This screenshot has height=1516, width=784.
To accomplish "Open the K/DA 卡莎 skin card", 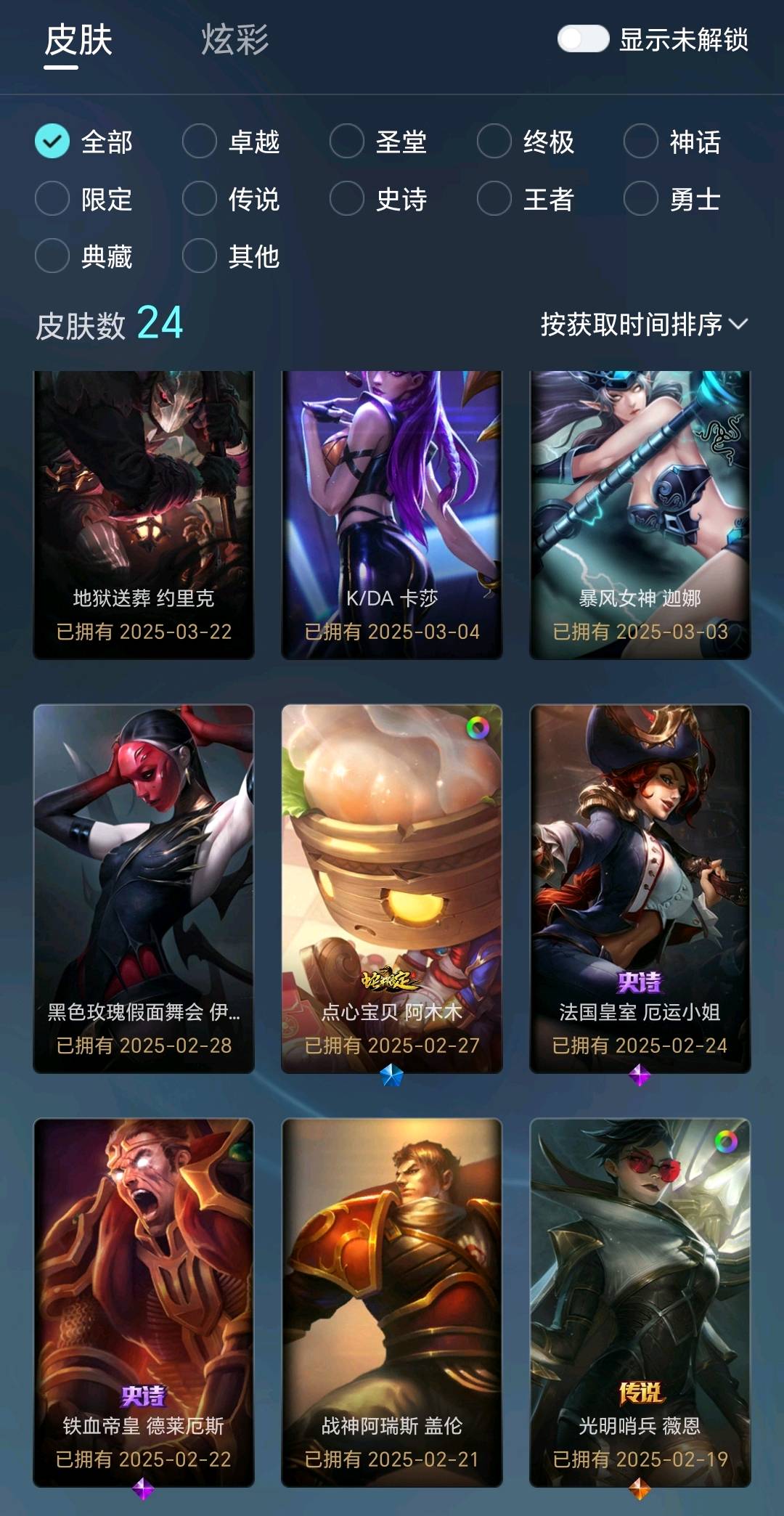I will 392,515.
